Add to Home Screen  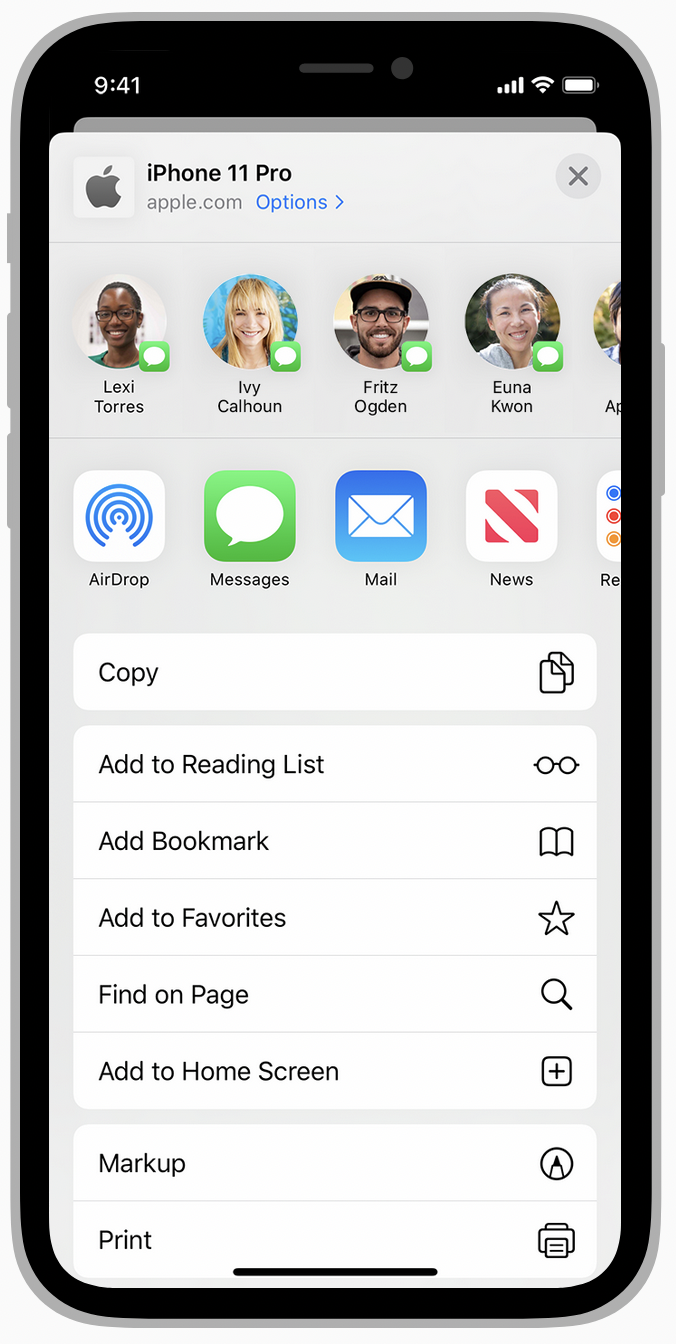pos(335,1071)
